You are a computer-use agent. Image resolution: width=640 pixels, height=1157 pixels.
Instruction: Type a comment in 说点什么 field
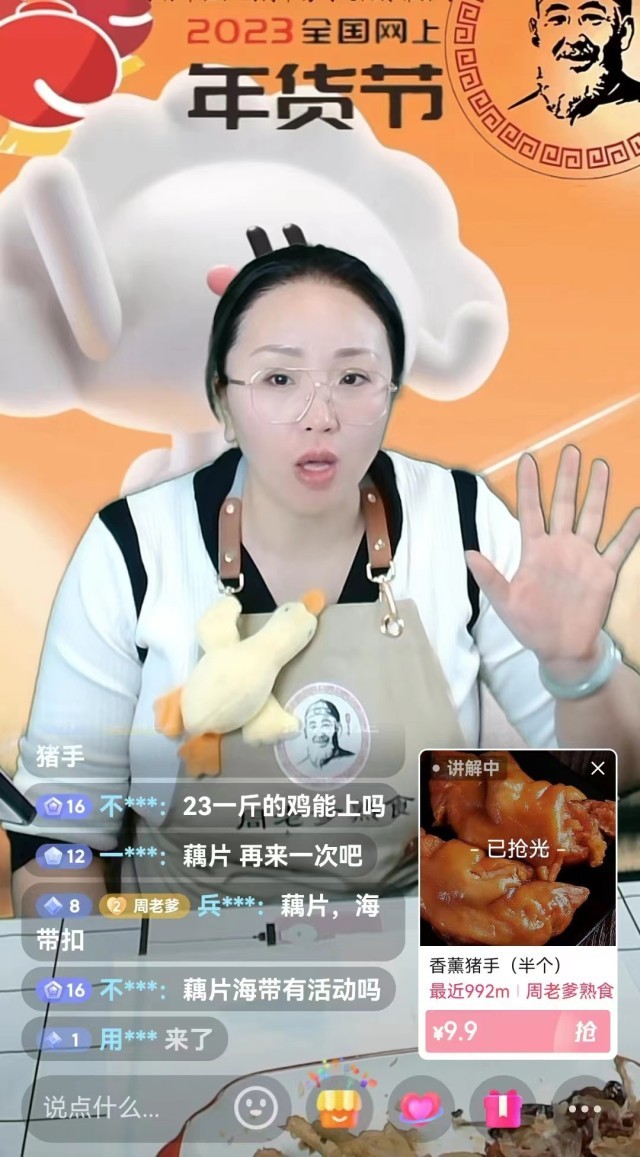point(118,1107)
